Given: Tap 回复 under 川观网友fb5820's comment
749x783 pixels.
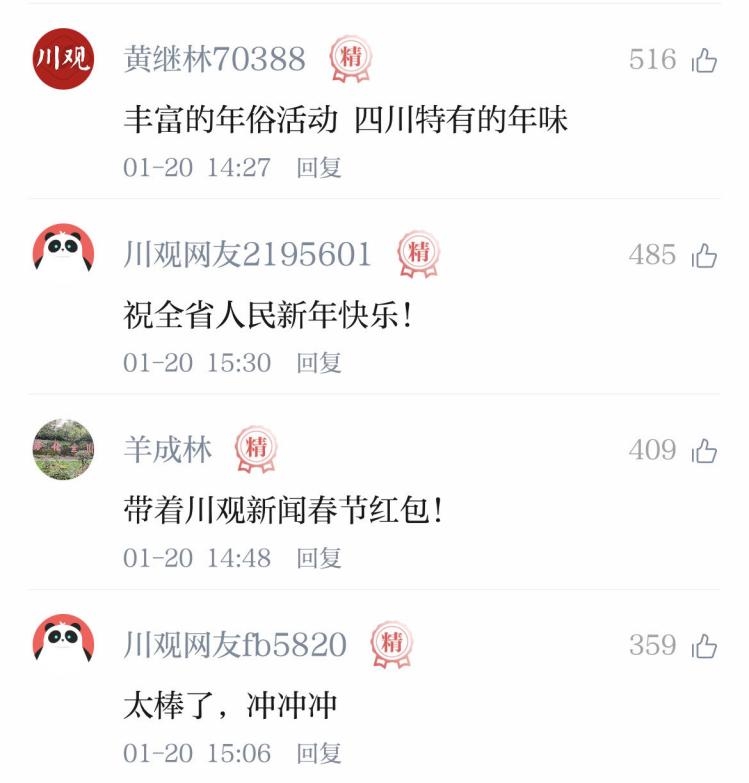Looking at the screenshot, I should coord(319,752).
